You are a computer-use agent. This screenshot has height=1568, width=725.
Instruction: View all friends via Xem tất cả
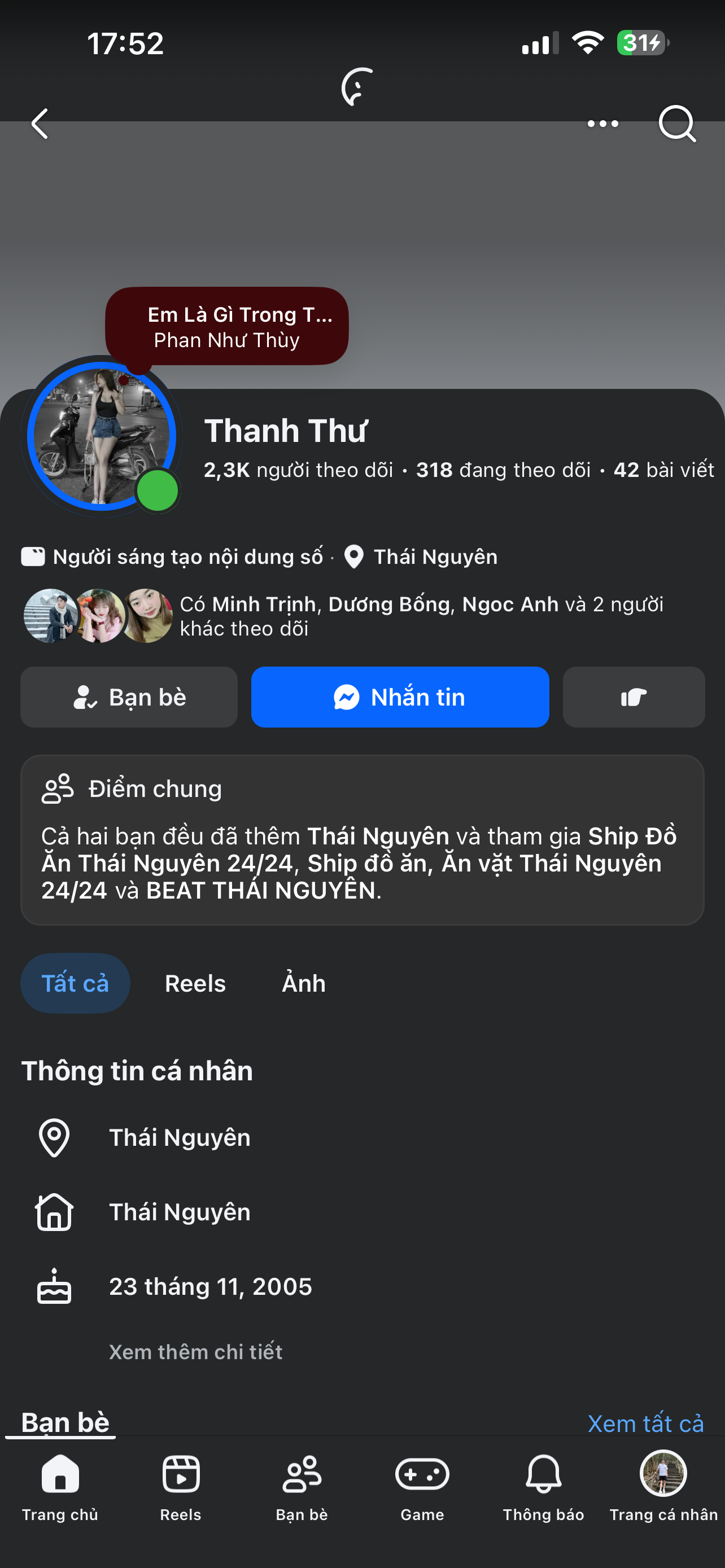pyautogui.click(x=645, y=1423)
